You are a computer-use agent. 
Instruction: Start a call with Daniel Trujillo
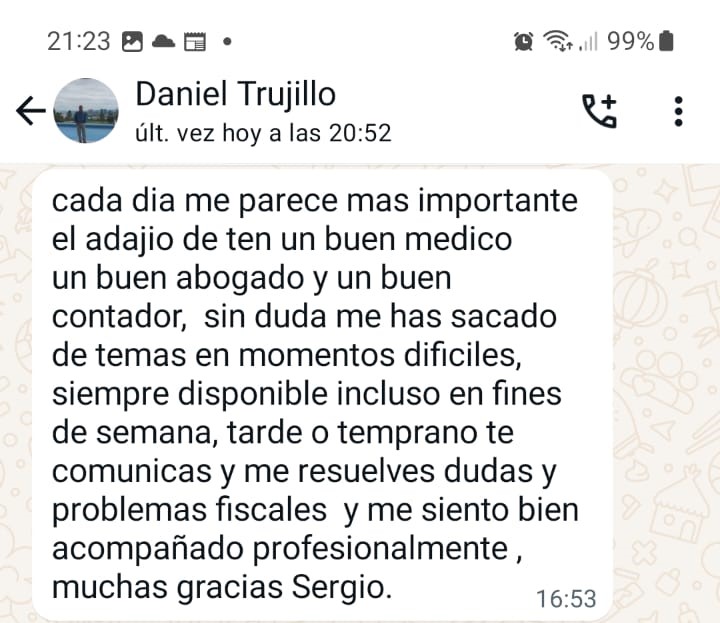(x=600, y=111)
